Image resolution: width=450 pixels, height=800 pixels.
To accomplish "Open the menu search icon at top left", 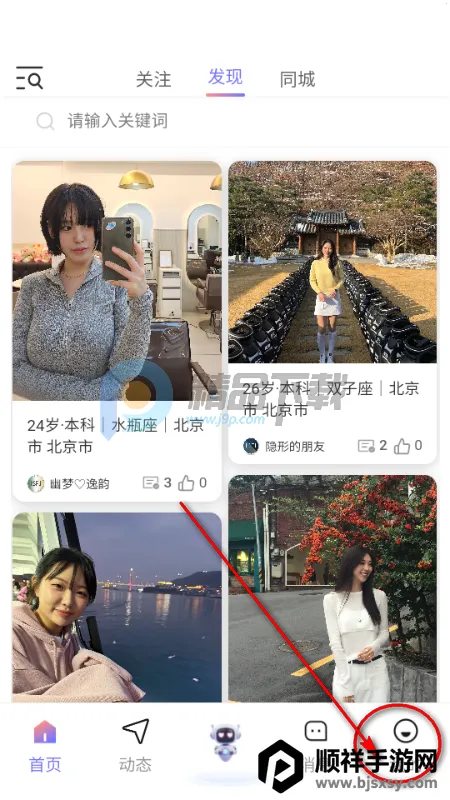I will tap(29, 78).
